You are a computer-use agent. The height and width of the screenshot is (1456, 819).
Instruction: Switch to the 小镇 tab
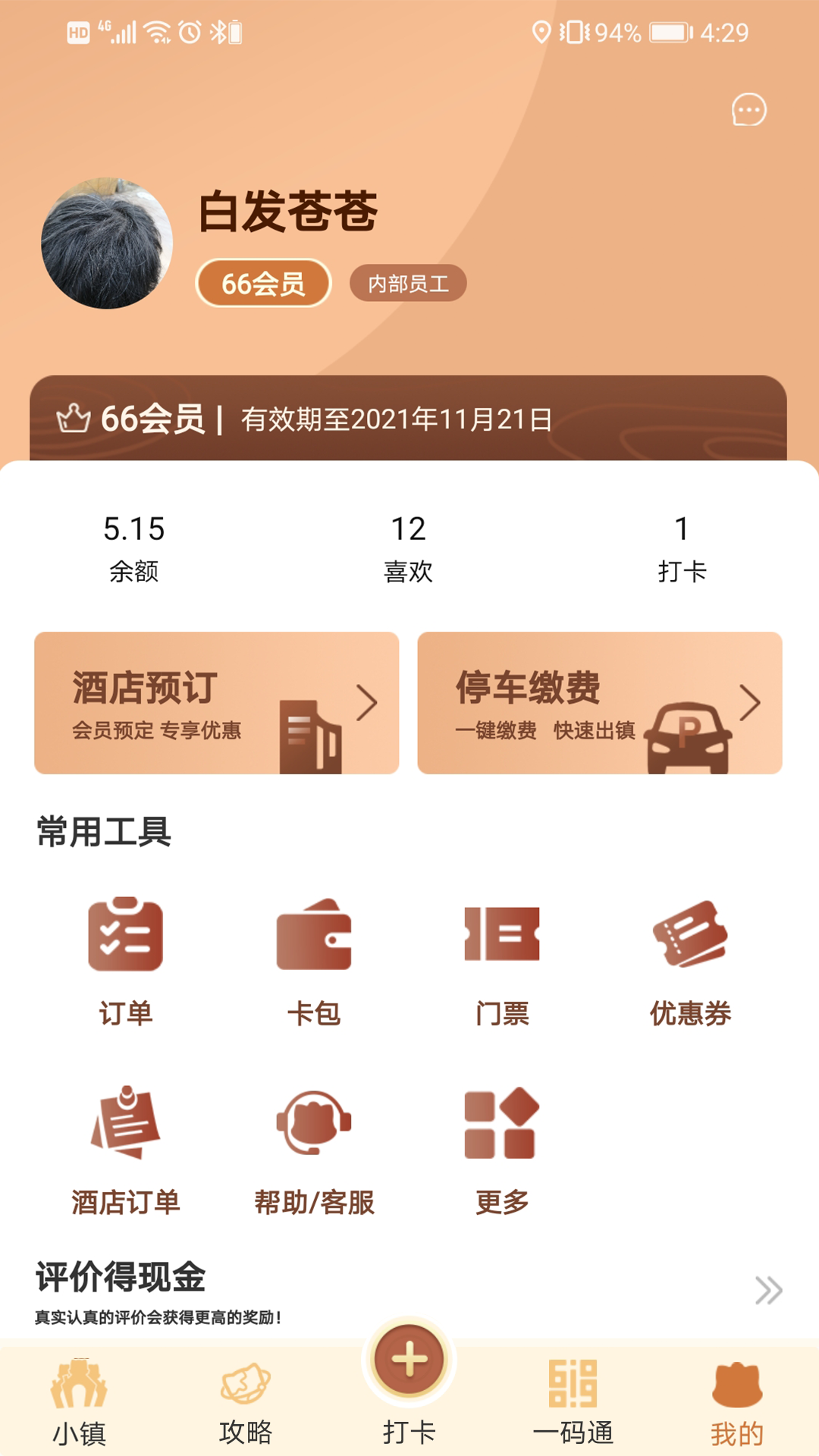coord(79,1402)
